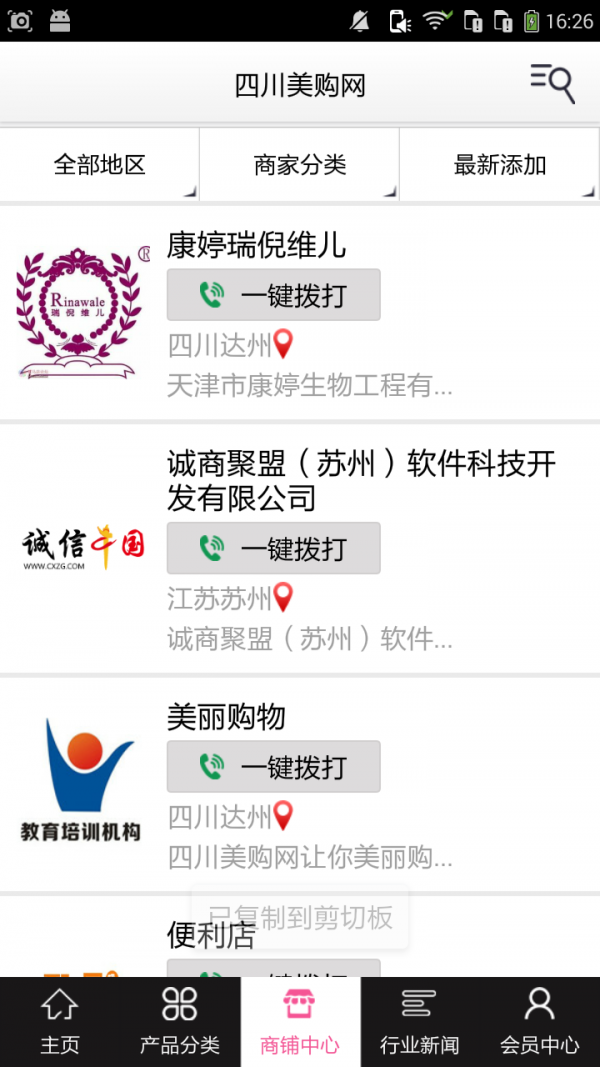This screenshot has width=600, height=1067.
Task: Switch to the 产品分类 tab
Action: 180,1022
